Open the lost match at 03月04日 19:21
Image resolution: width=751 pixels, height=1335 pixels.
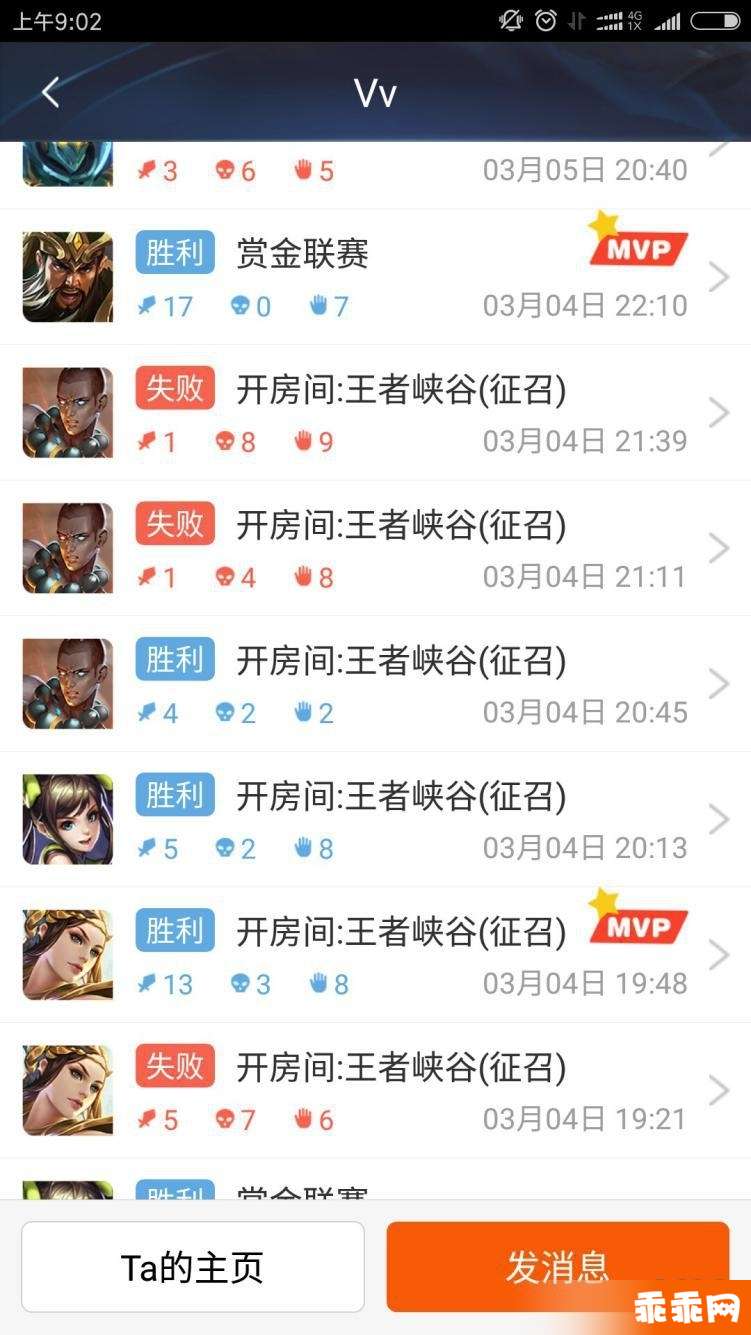click(x=375, y=1091)
